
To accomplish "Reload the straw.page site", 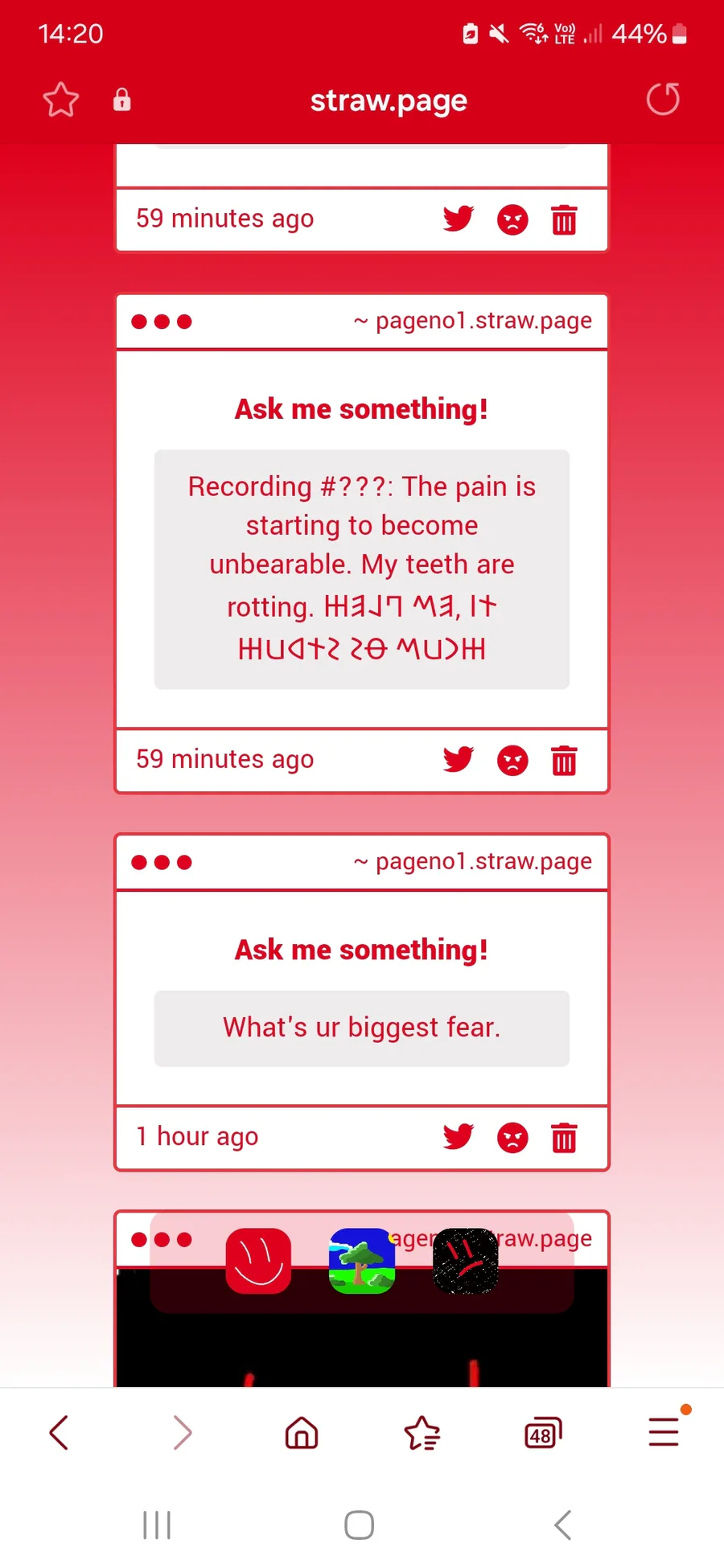I will coord(663,100).
